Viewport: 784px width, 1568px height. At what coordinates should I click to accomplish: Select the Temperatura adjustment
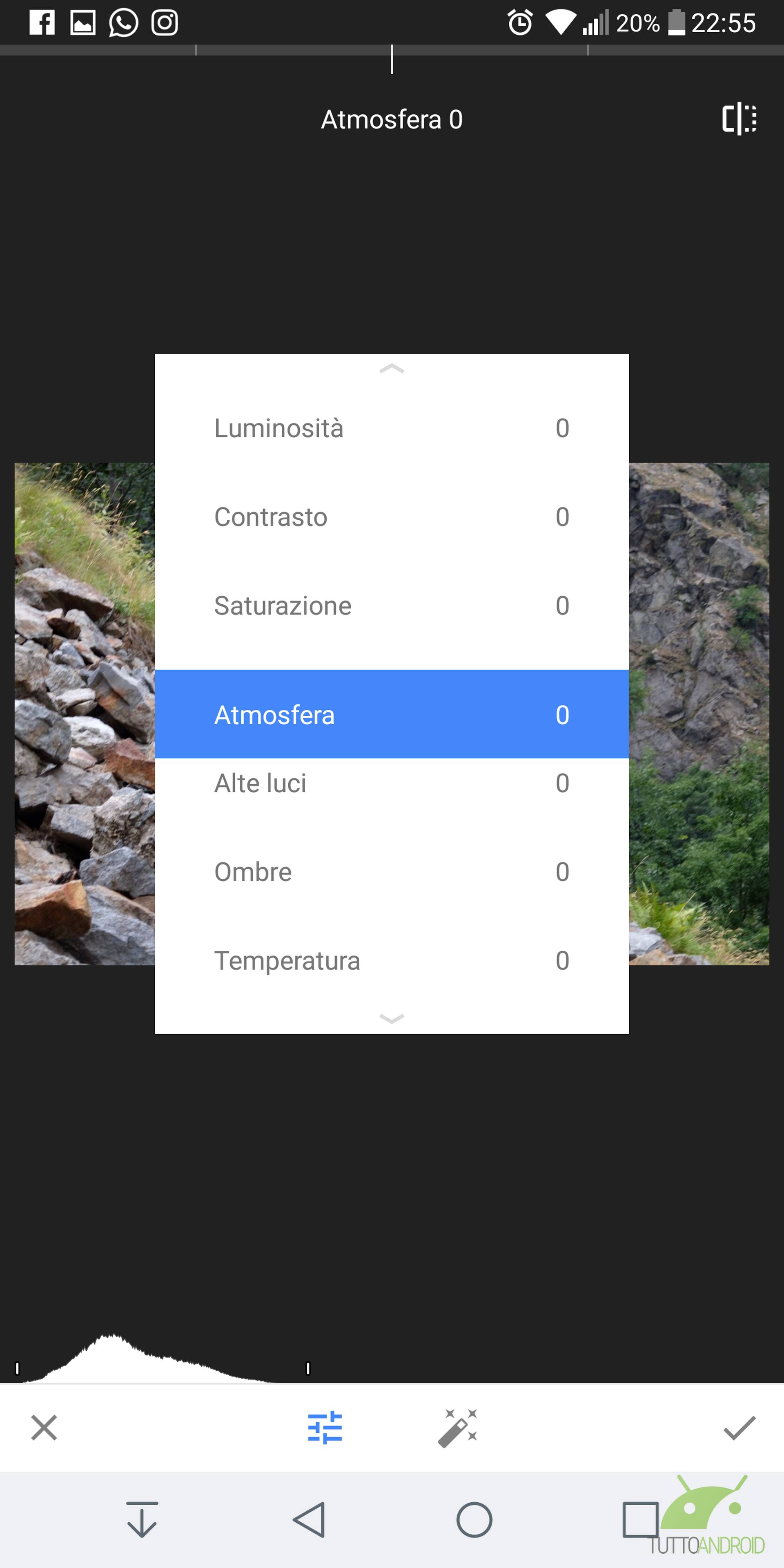tap(392, 960)
